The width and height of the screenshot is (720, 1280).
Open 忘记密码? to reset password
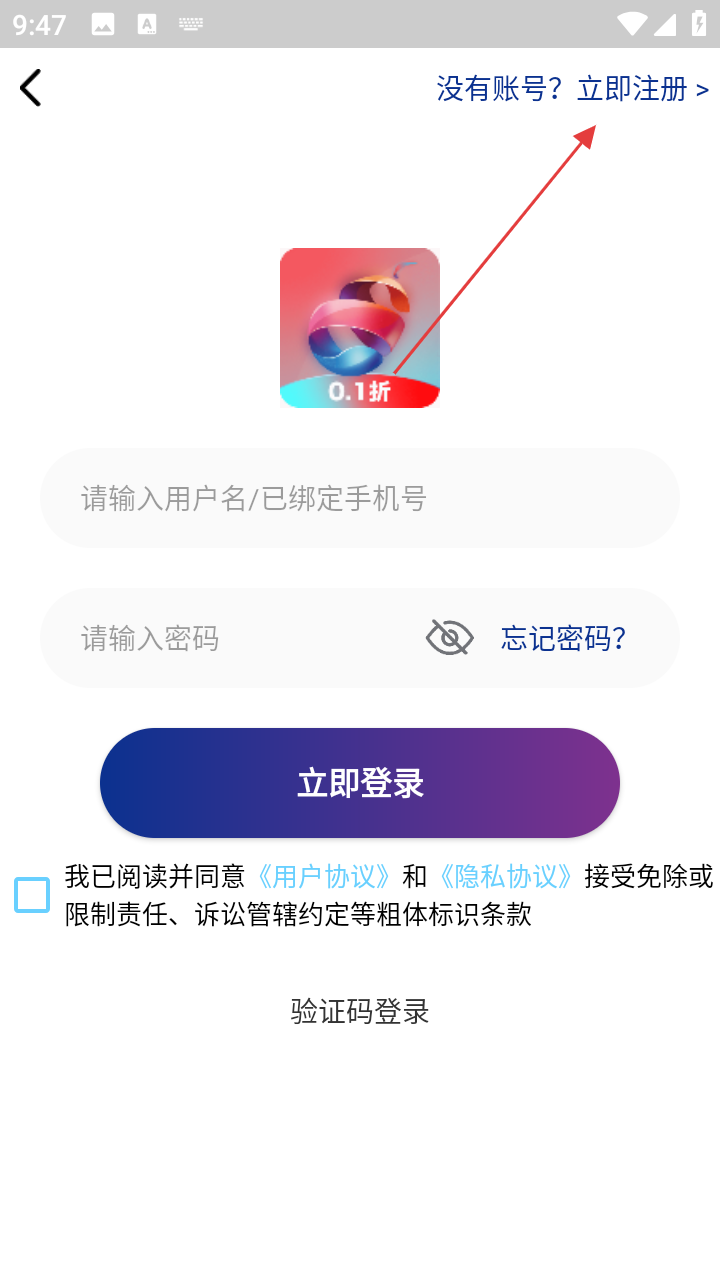coord(563,638)
